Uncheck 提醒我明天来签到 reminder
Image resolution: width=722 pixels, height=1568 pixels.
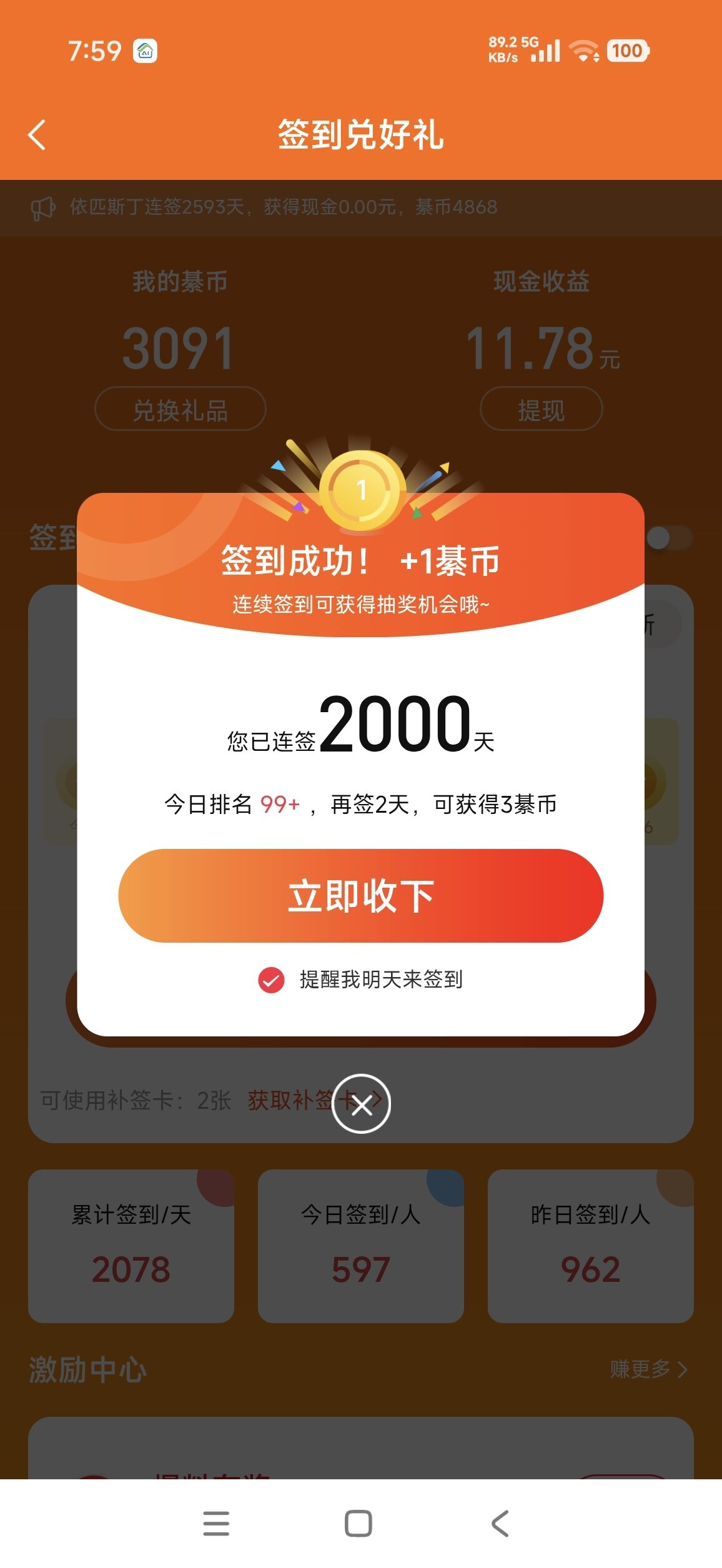click(x=271, y=980)
